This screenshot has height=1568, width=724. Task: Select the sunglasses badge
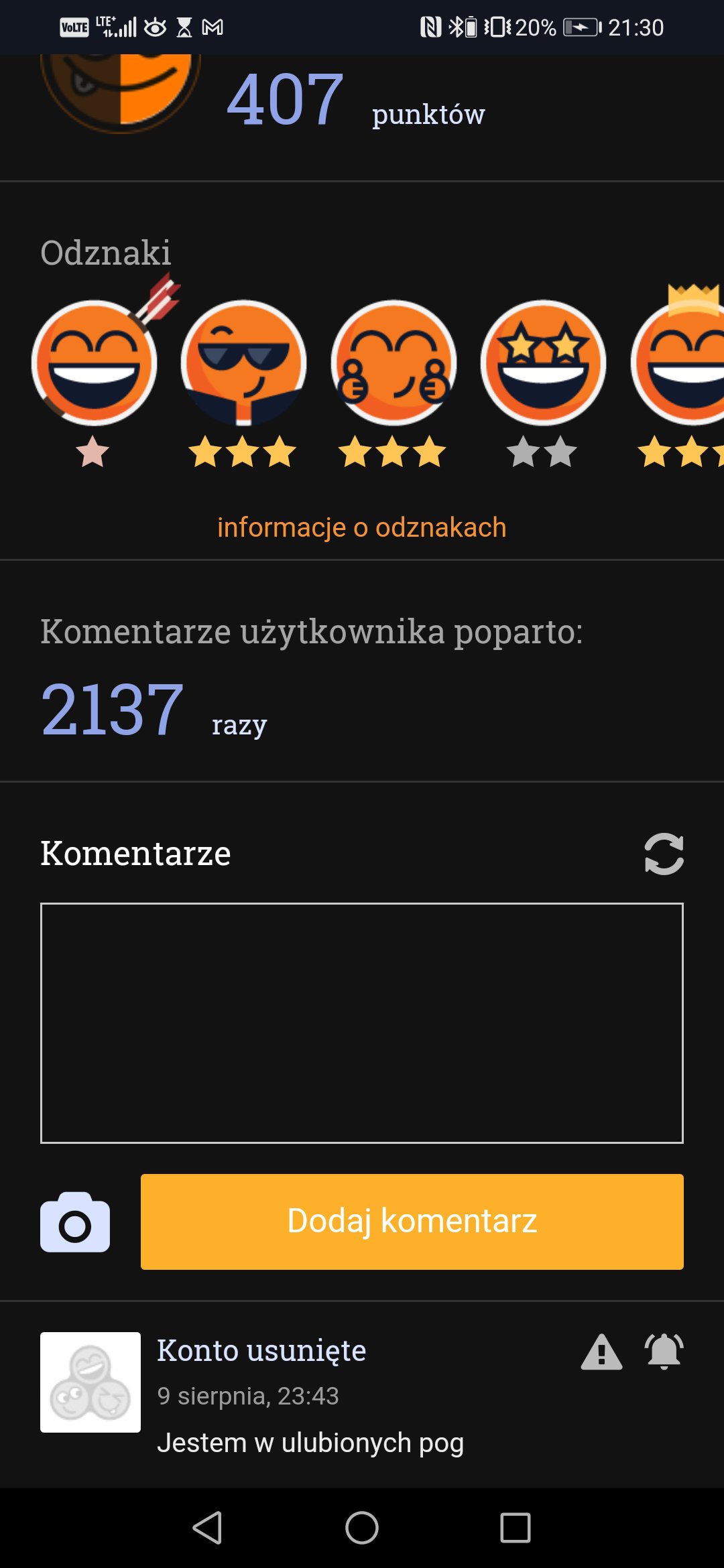(243, 363)
